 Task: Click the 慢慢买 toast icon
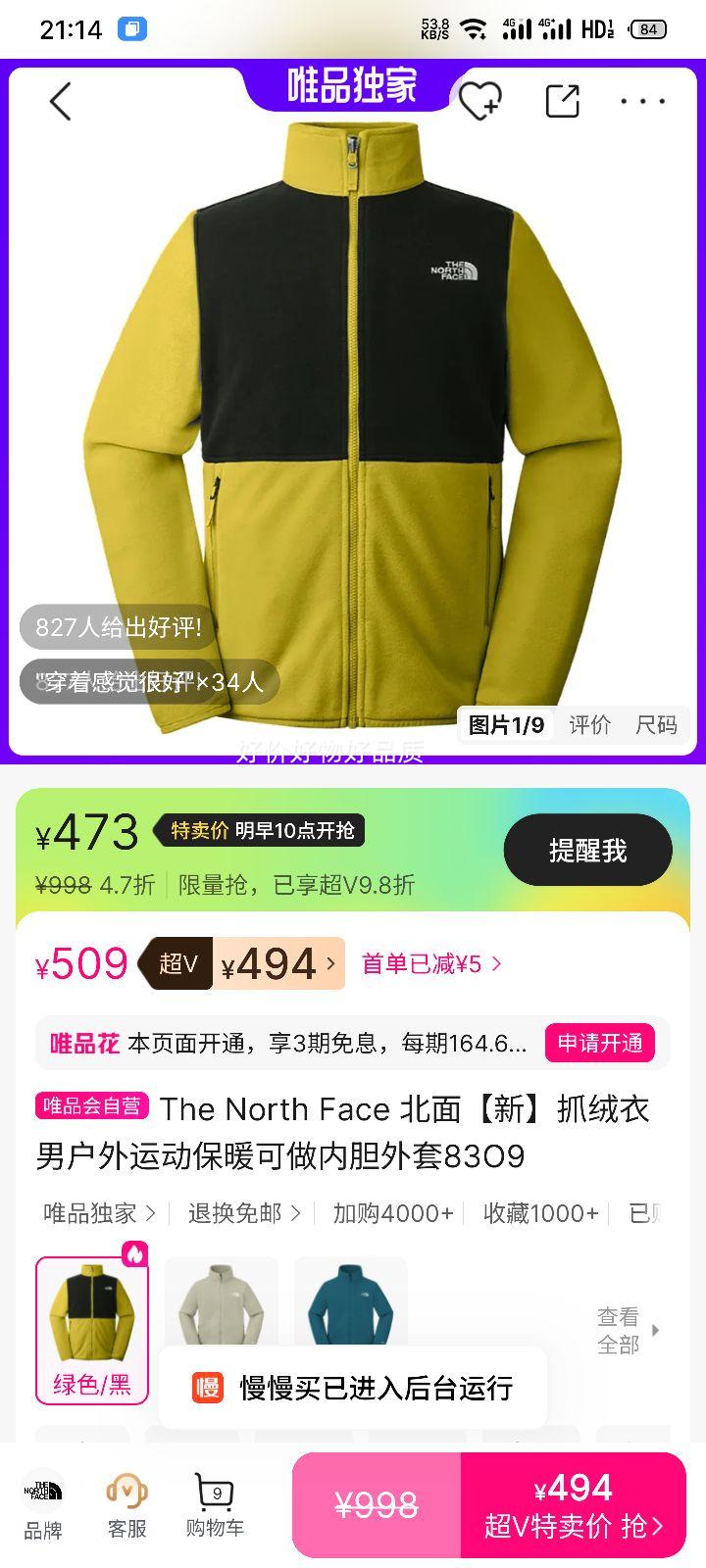[x=209, y=1387]
